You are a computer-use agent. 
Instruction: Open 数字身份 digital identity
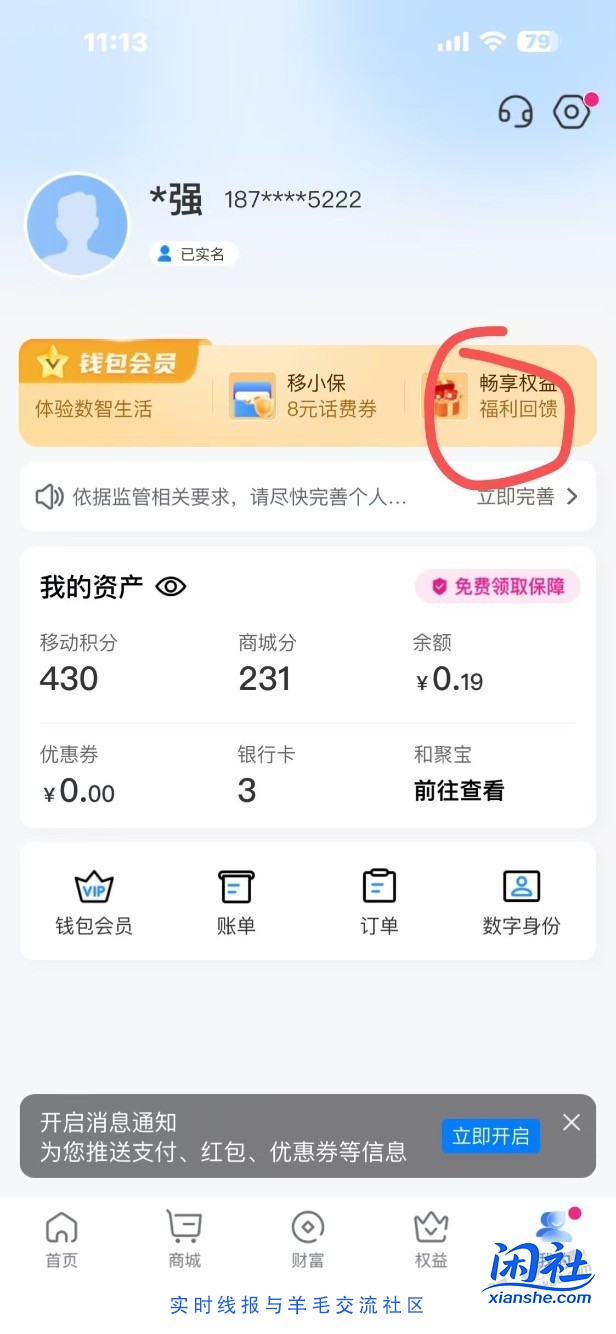click(521, 901)
